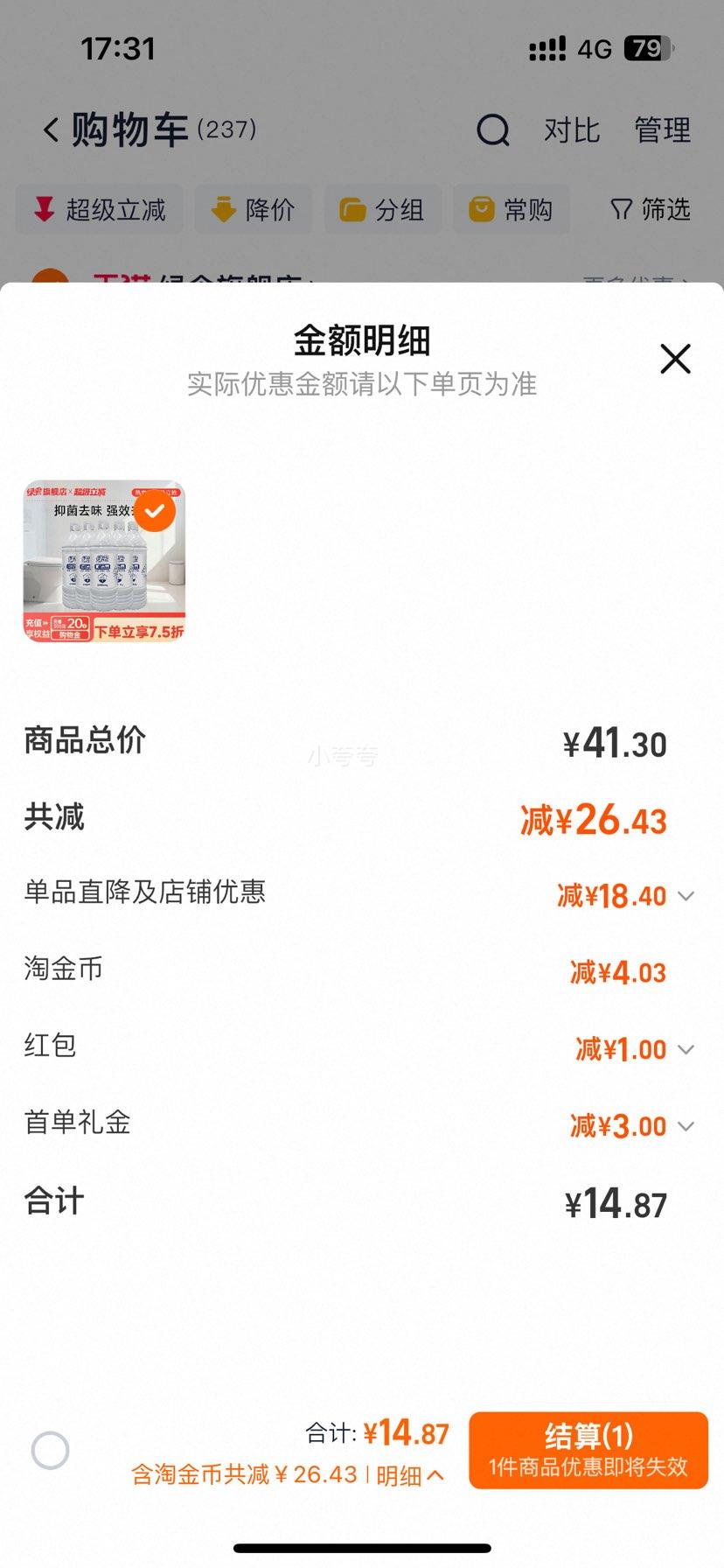Toggle the select-all circle near 合计
The width and height of the screenshot is (724, 1568).
51,1449
